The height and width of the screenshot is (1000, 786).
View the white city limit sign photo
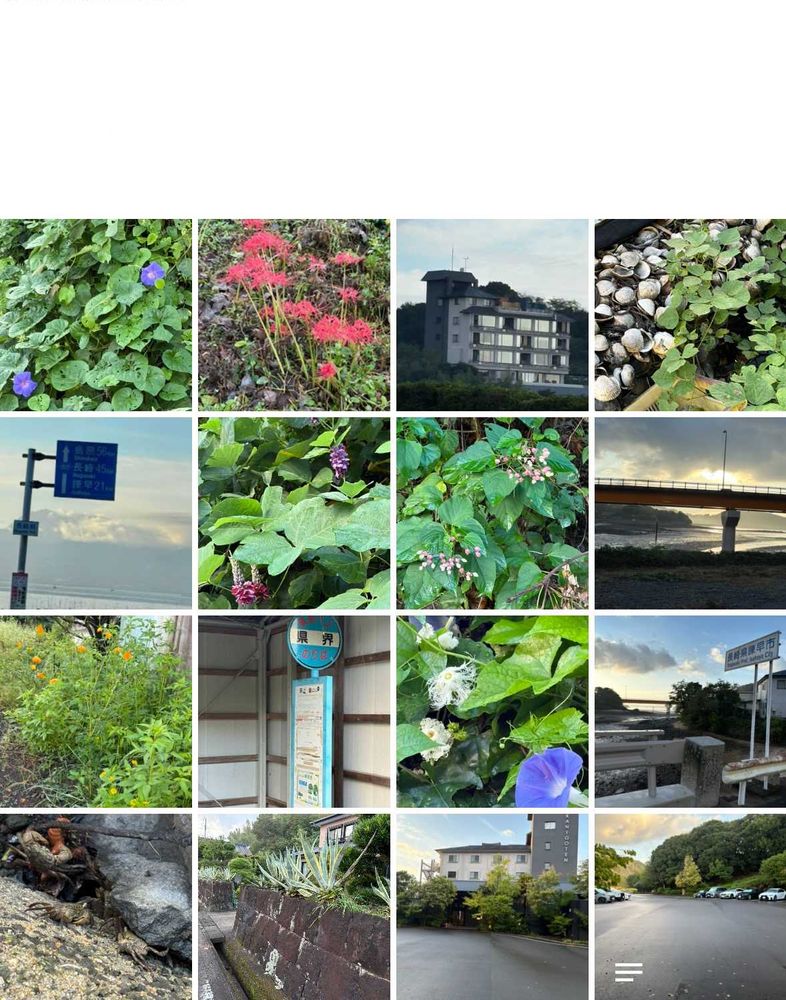(690, 712)
